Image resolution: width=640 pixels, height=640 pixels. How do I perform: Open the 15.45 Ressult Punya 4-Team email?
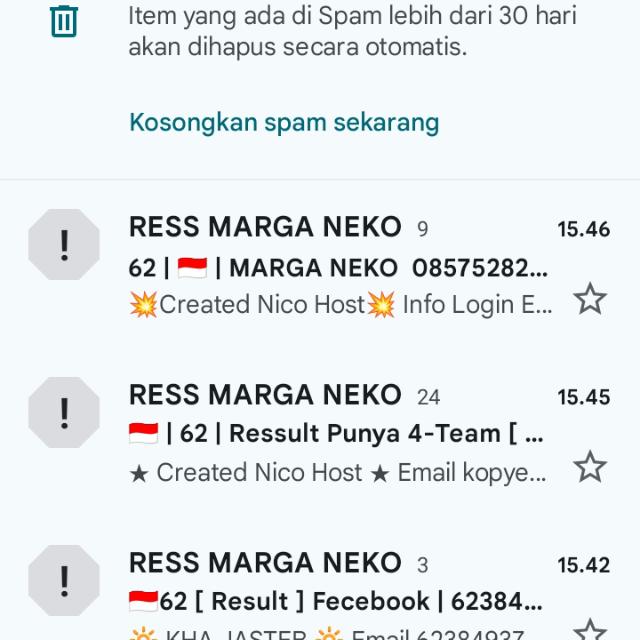320,433
